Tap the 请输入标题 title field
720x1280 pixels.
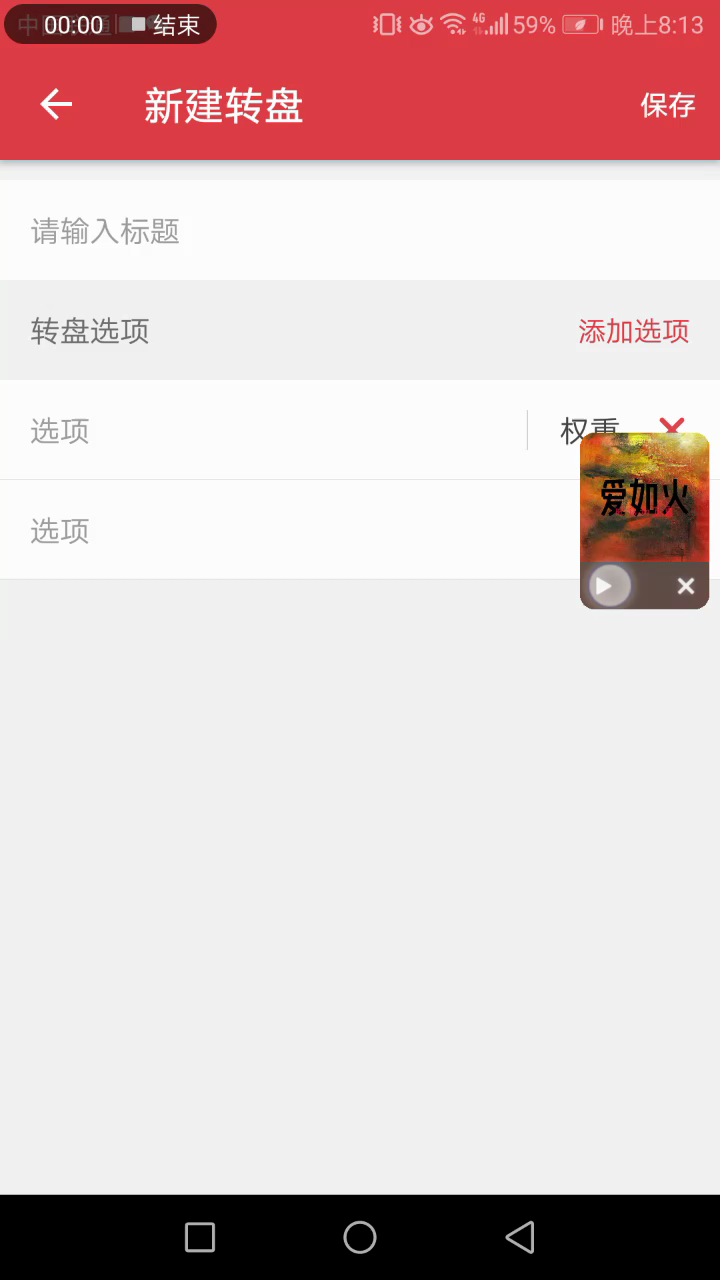tap(300, 232)
